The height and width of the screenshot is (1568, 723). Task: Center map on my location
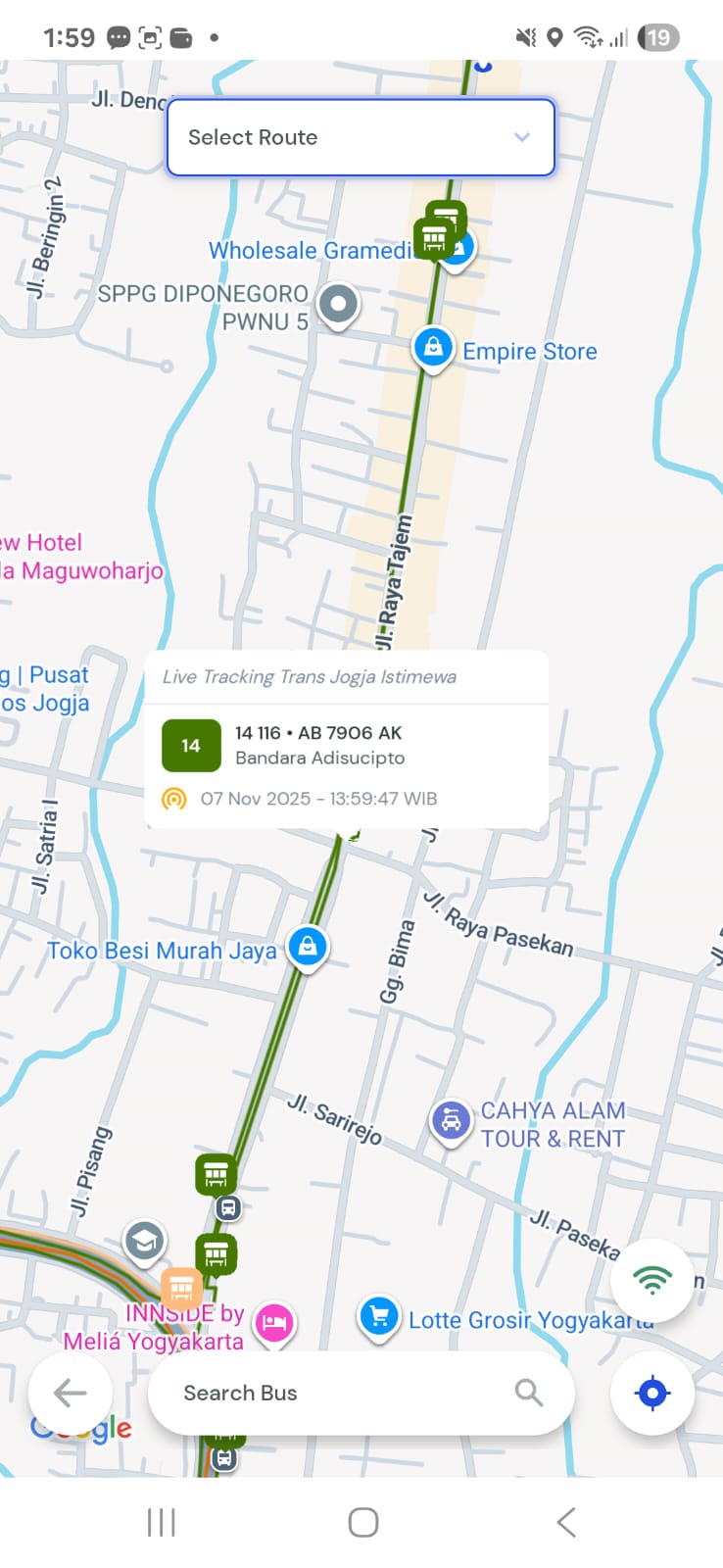(x=652, y=1393)
